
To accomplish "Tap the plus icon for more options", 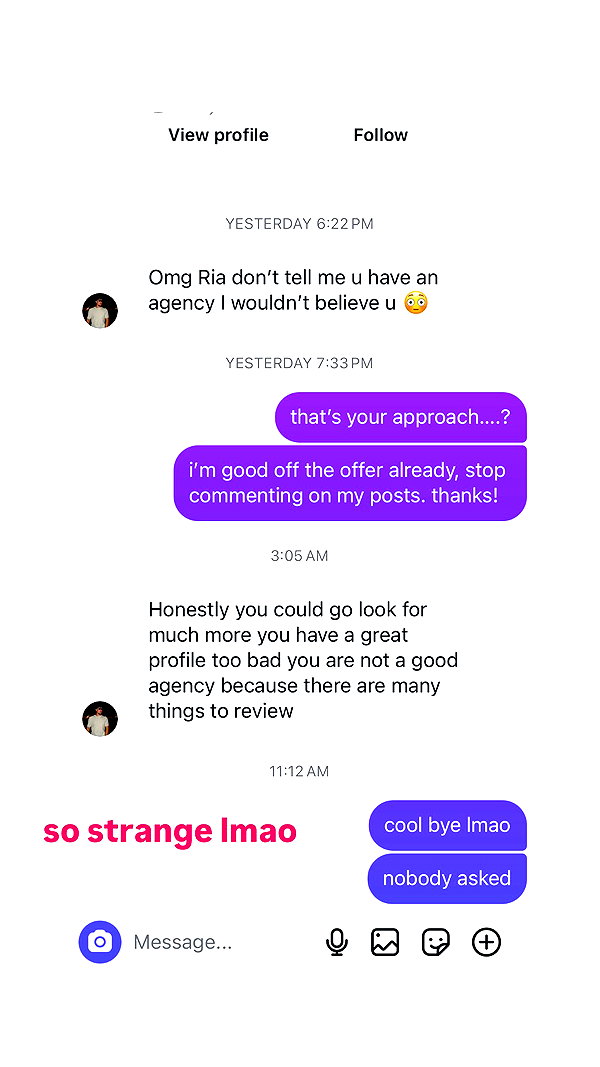I will pyautogui.click(x=486, y=942).
